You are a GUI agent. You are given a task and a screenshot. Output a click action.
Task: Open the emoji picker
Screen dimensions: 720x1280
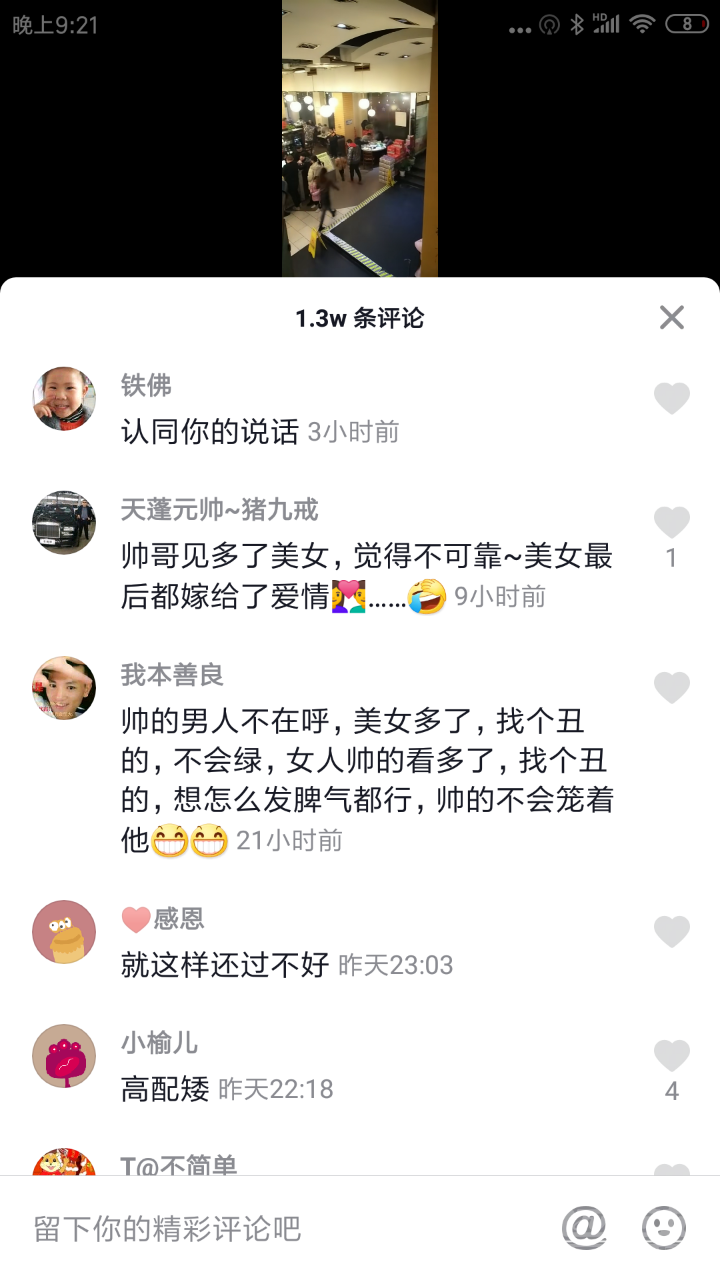click(x=664, y=1227)
